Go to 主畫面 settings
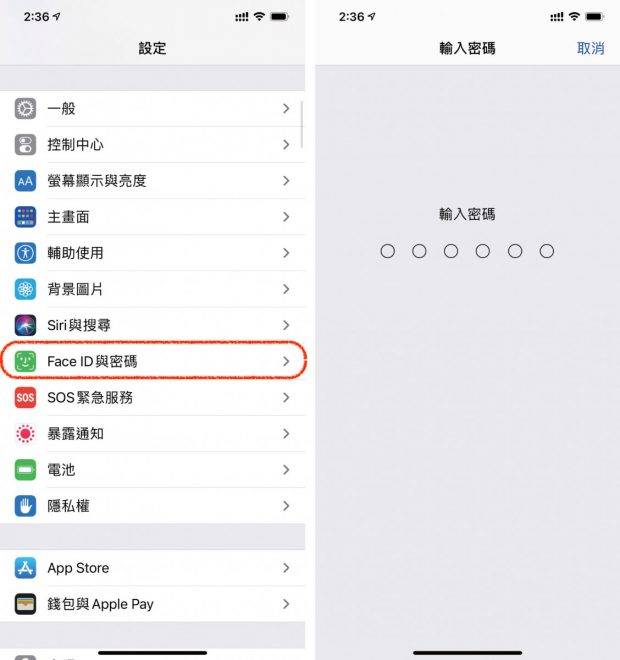The image size is (620, 660). (x=150, y=216)
